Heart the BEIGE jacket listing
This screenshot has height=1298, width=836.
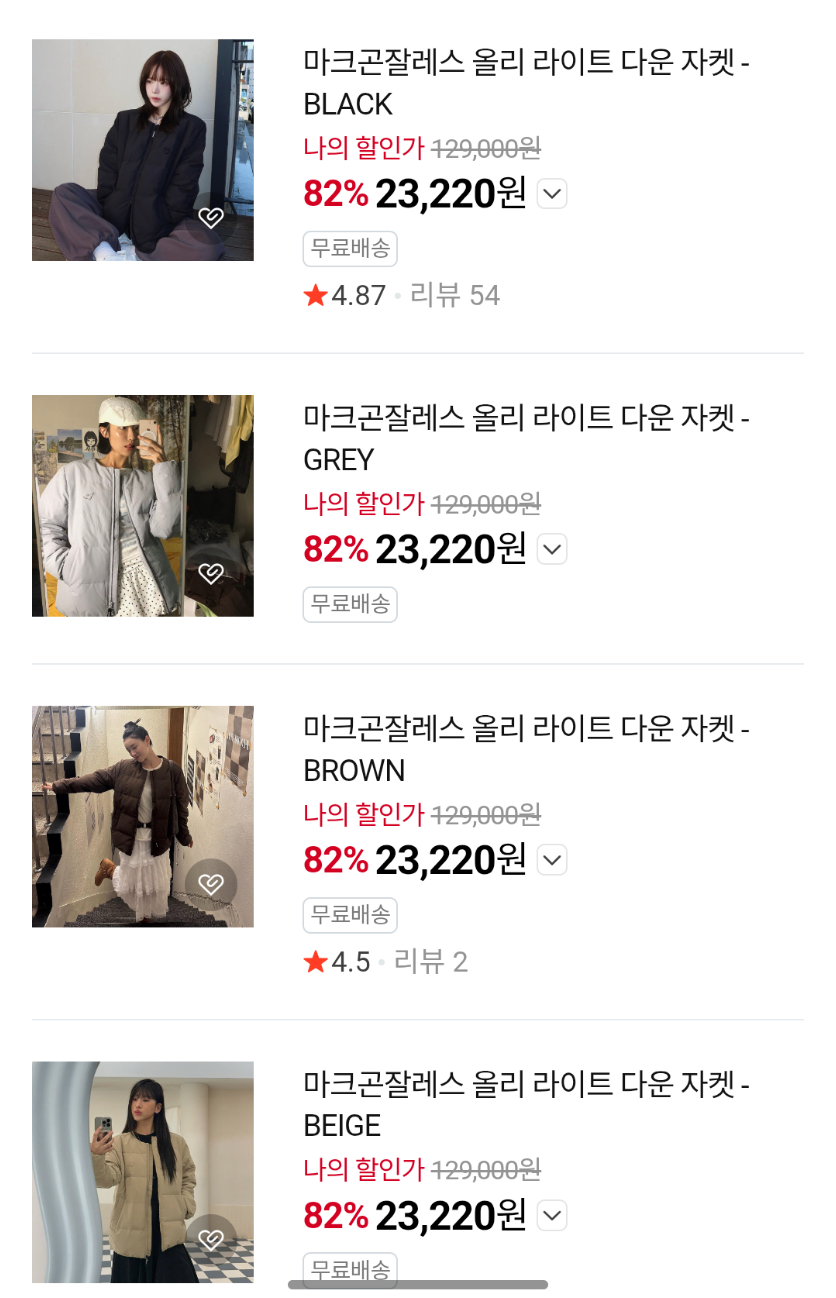click(210, 1239)
